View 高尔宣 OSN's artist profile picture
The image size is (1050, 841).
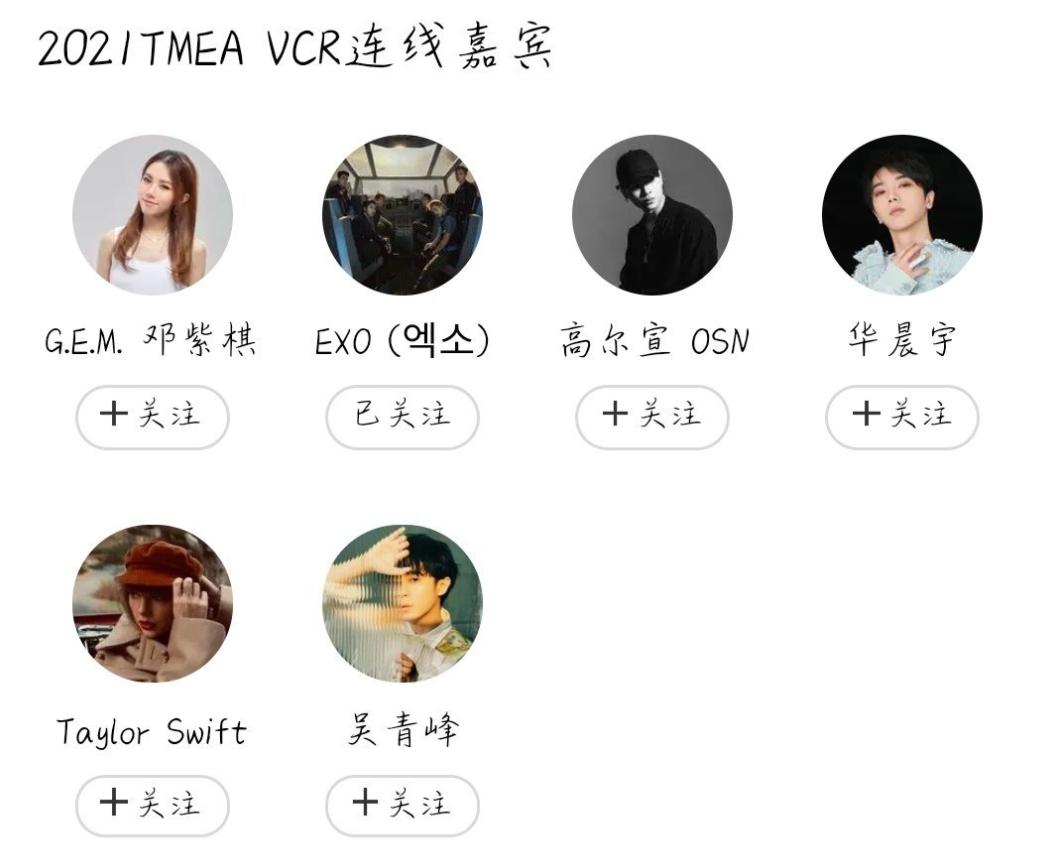pyautogui.click(x=652, y=215)
